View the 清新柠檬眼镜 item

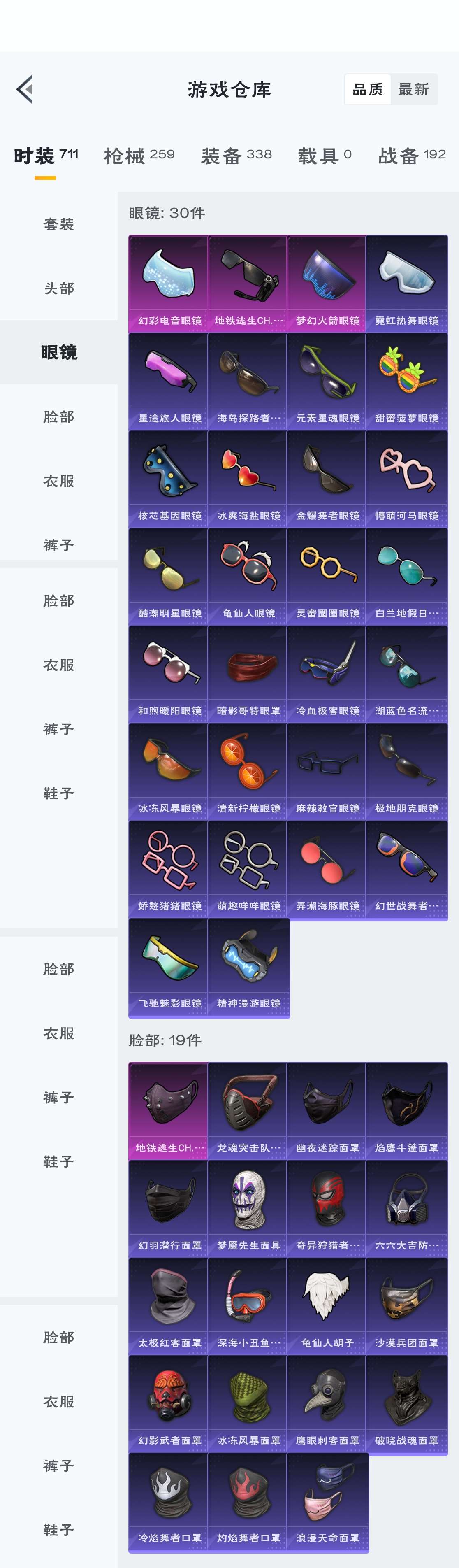point(248,771)
